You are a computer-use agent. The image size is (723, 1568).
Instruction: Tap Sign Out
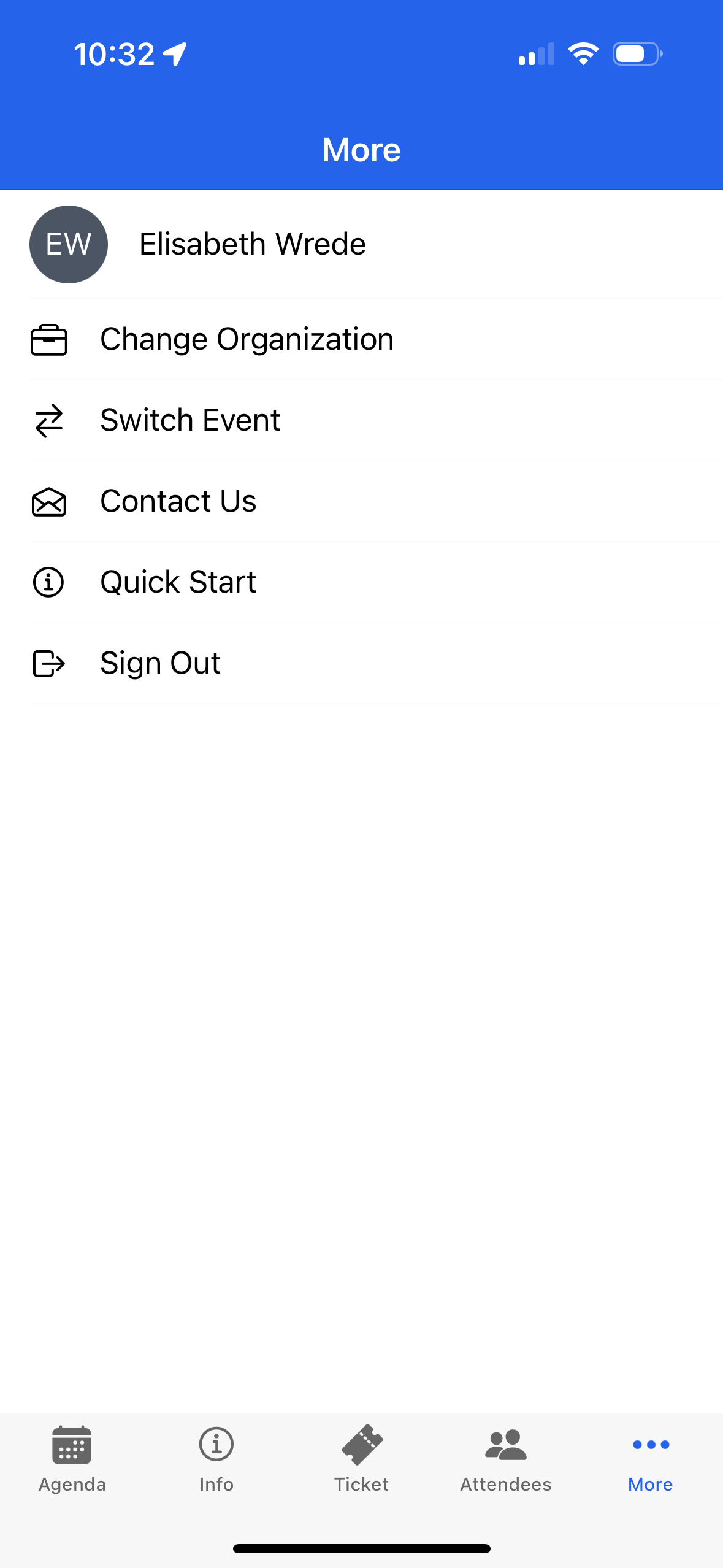tap(362, 664)
